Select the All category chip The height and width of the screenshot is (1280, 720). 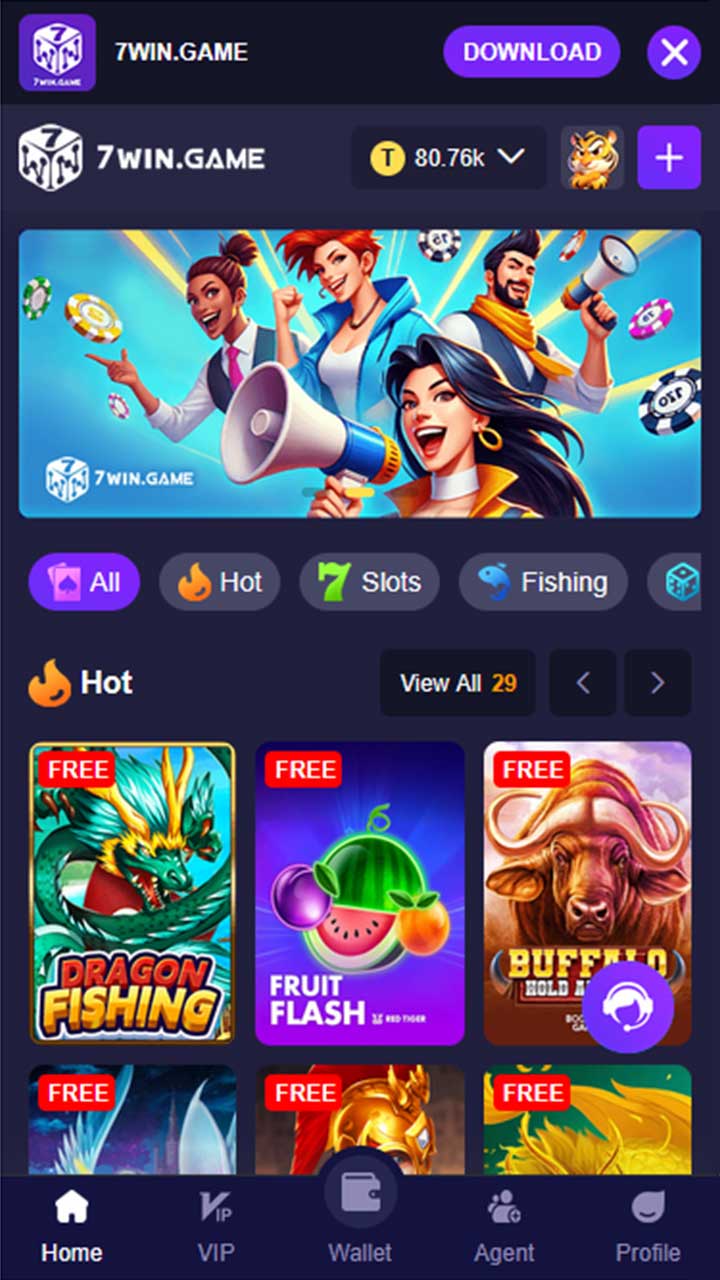coord(84,582)
